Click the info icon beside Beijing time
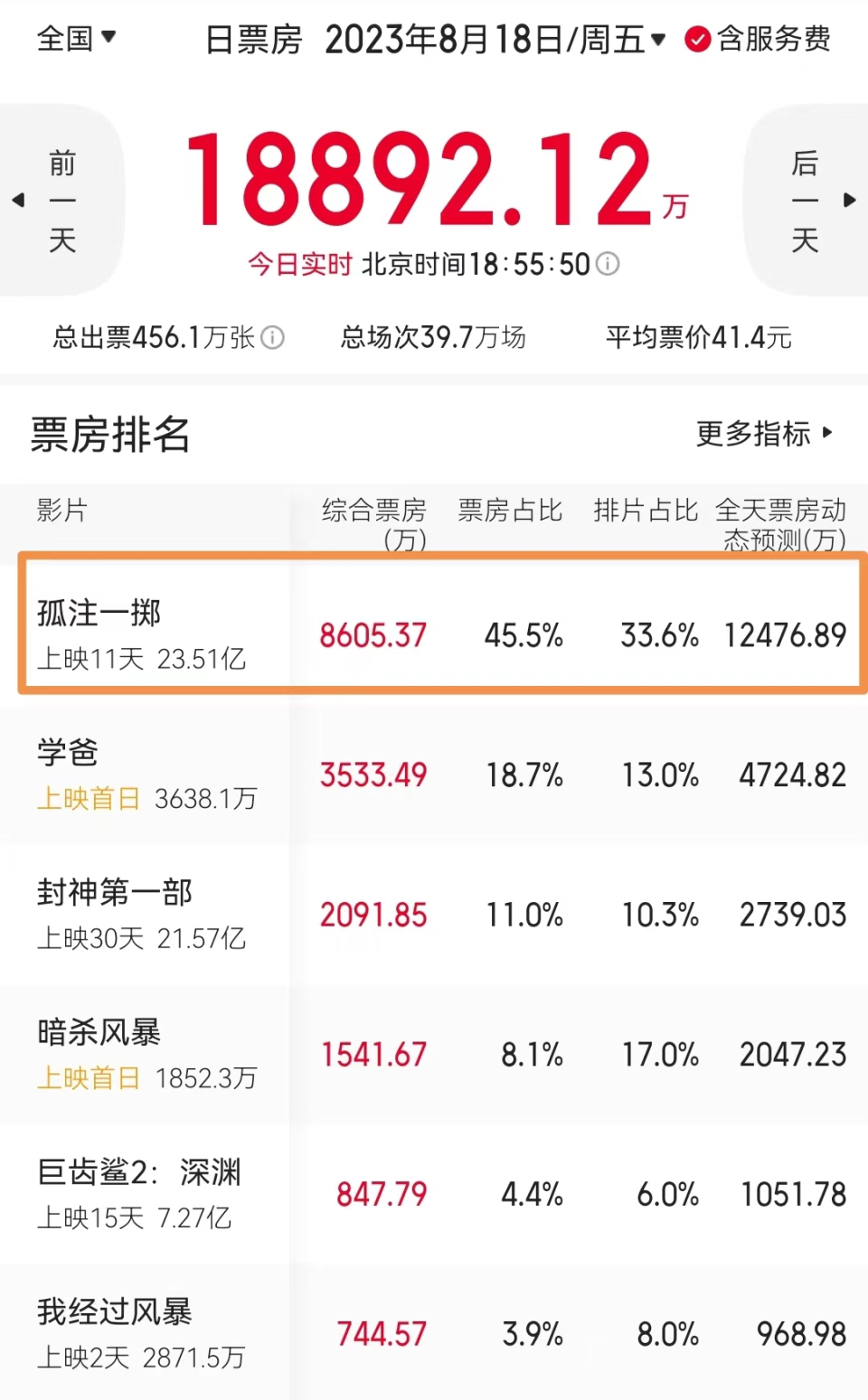Screen dimensions: 868x1400 point(608,265)
